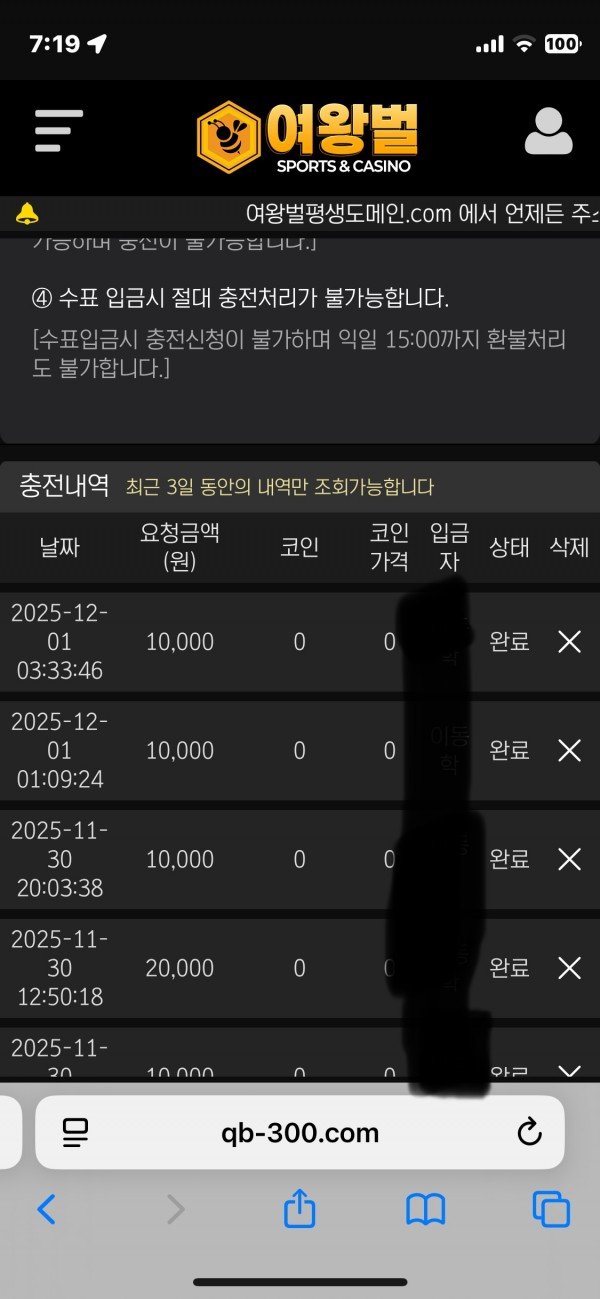
Task: Delete the 2025-12-01 03:33:46 charge record
Action: (569, 642)
